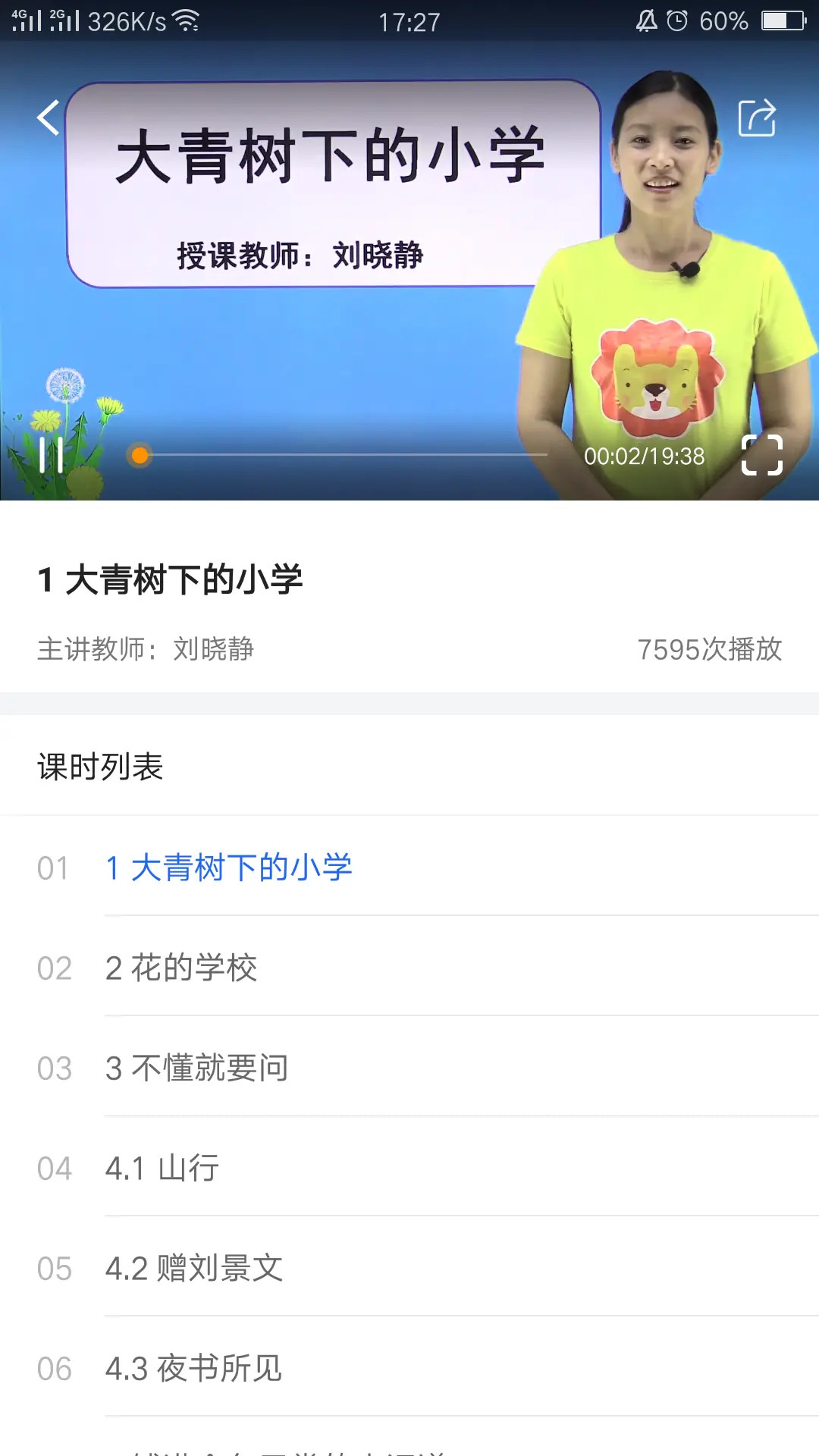
Task: Tap the alarm clock status bar icon
Action: pyautogui.click(x=676, y=20)
